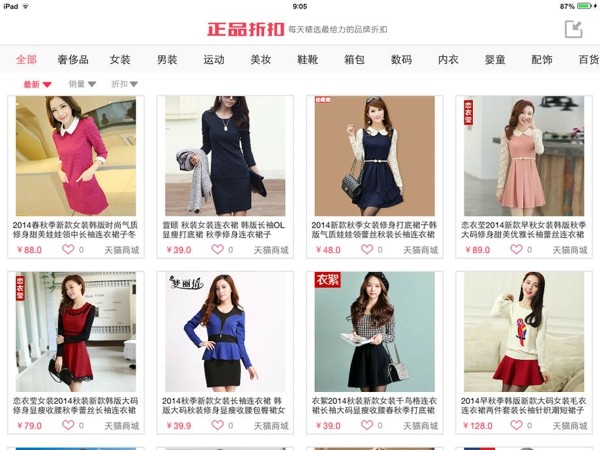Select the 内衣 tab
Image resolution: width=600 pixels, height=450 pixels.
[448, 60]
